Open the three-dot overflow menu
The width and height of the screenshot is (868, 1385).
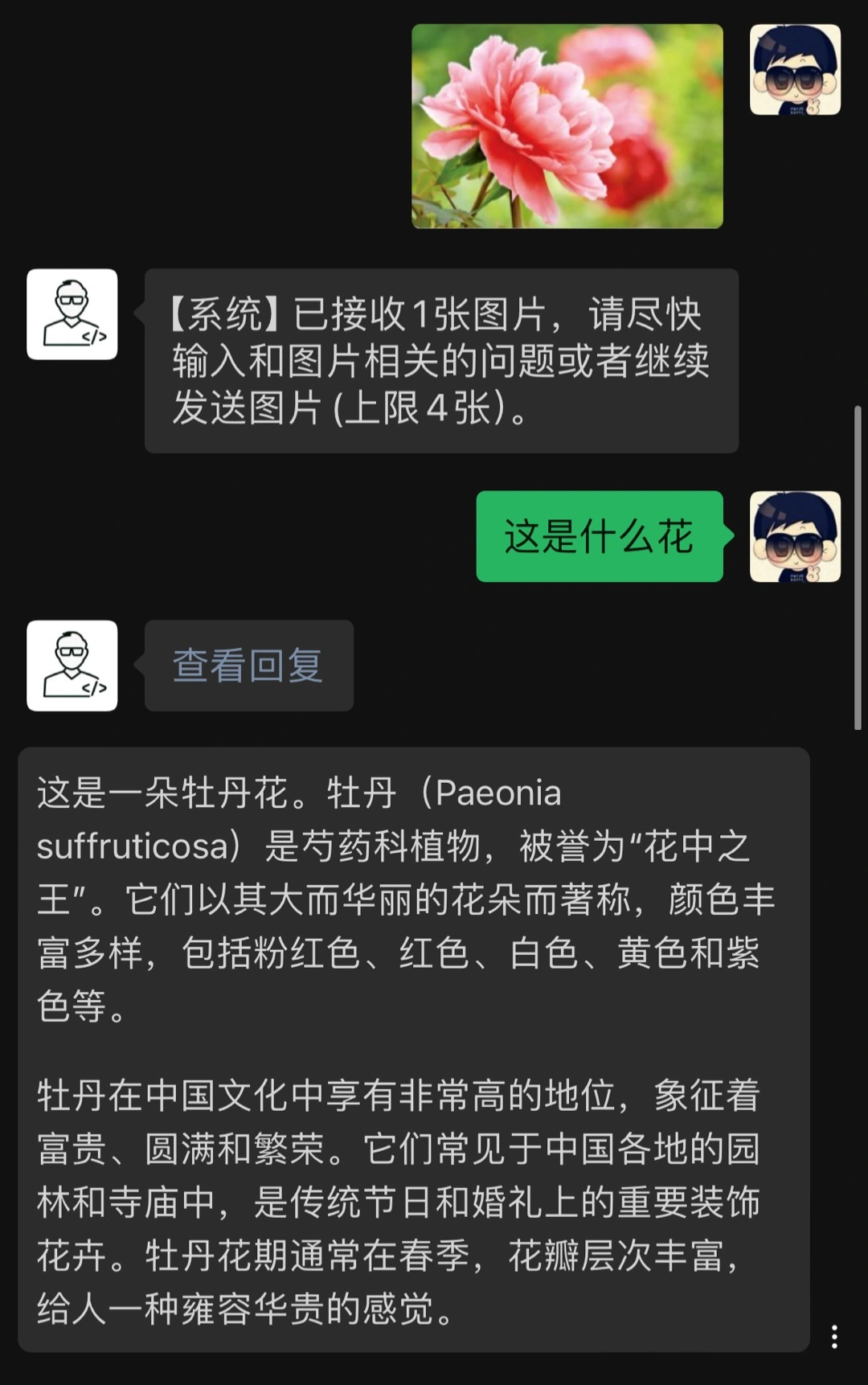click(834, 1336)
